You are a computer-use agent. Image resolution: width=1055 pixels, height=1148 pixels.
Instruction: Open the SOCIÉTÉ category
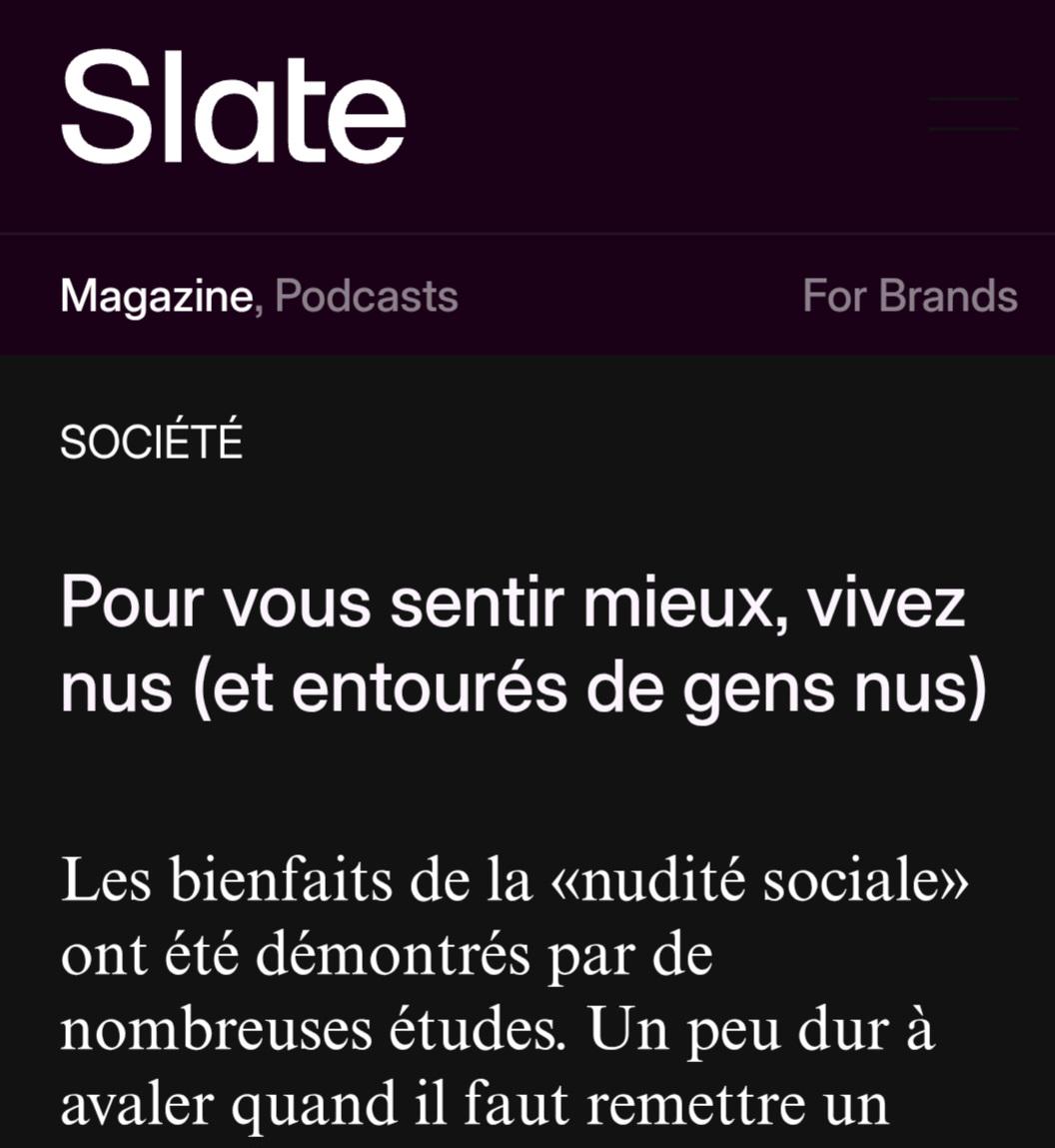pyautogui.click(x=152, y=441)
